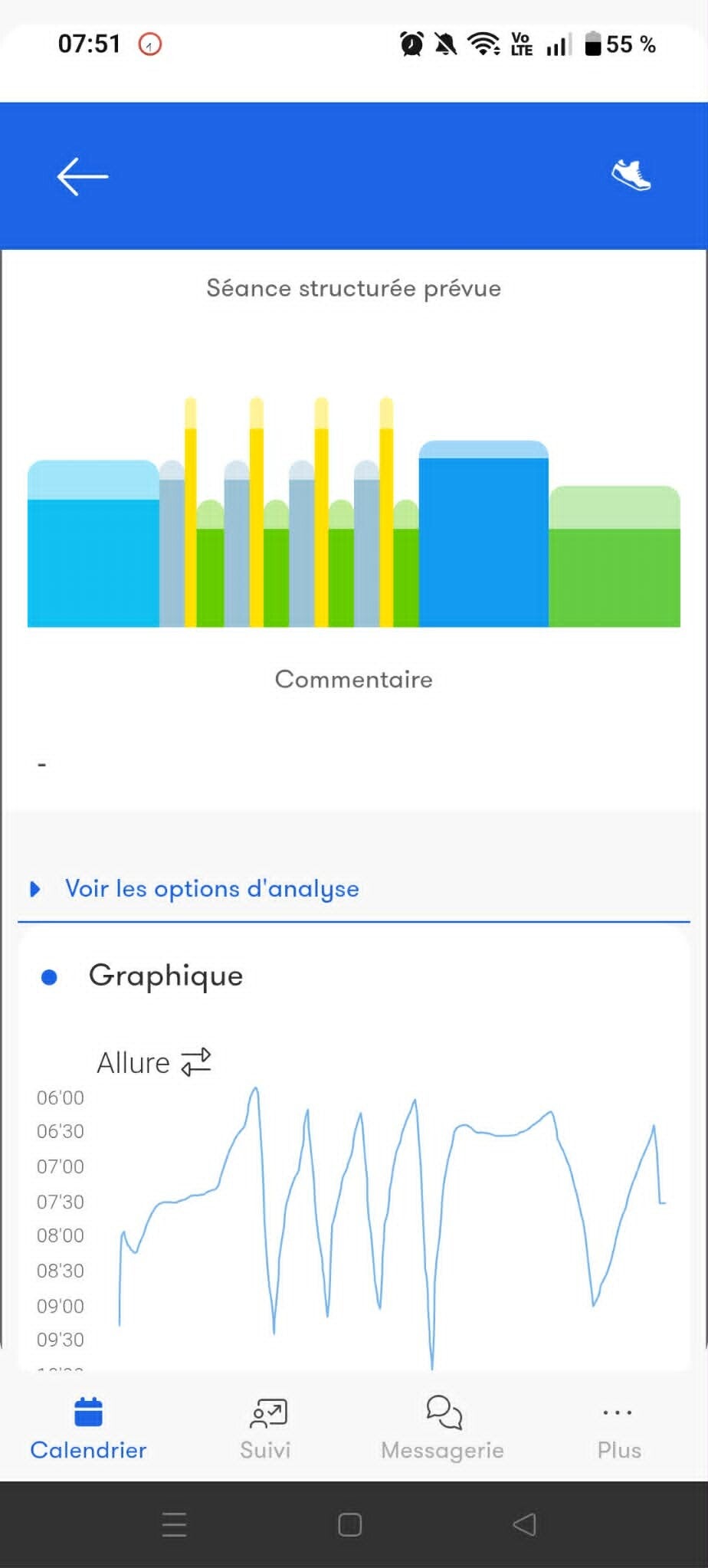Open the Messagerie tab

(442, 1429)
